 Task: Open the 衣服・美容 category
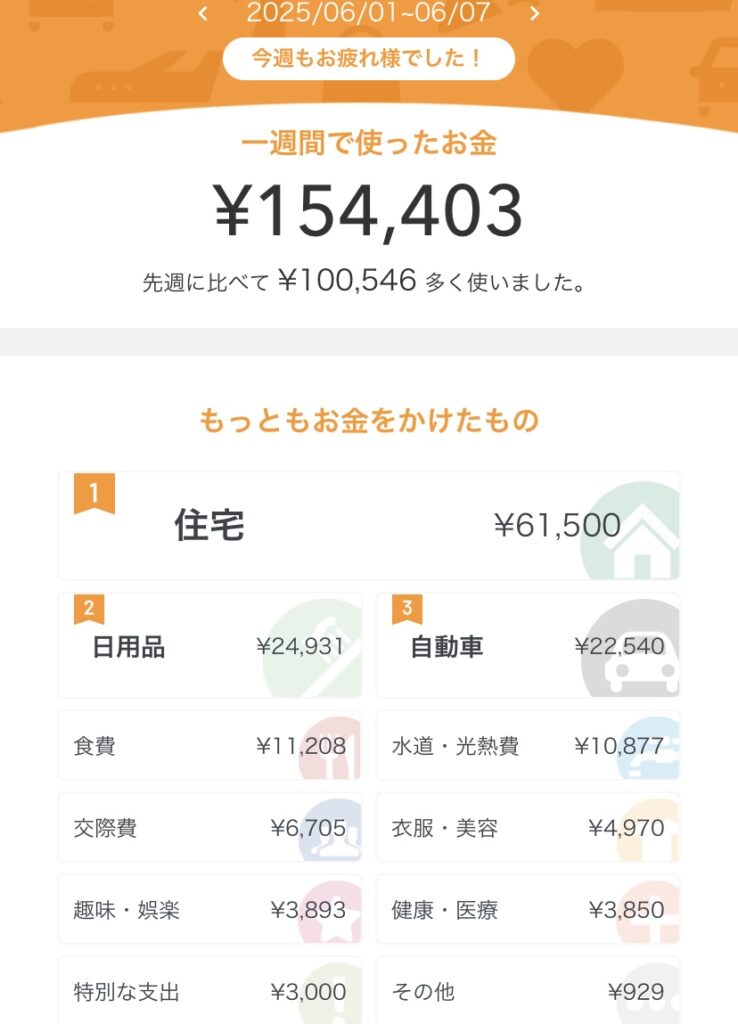[528, 828]
